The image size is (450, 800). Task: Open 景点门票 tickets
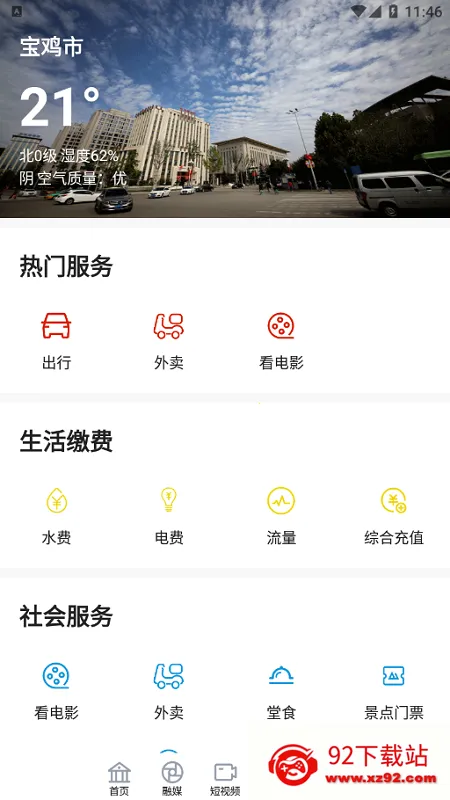(x=394, y=691)
